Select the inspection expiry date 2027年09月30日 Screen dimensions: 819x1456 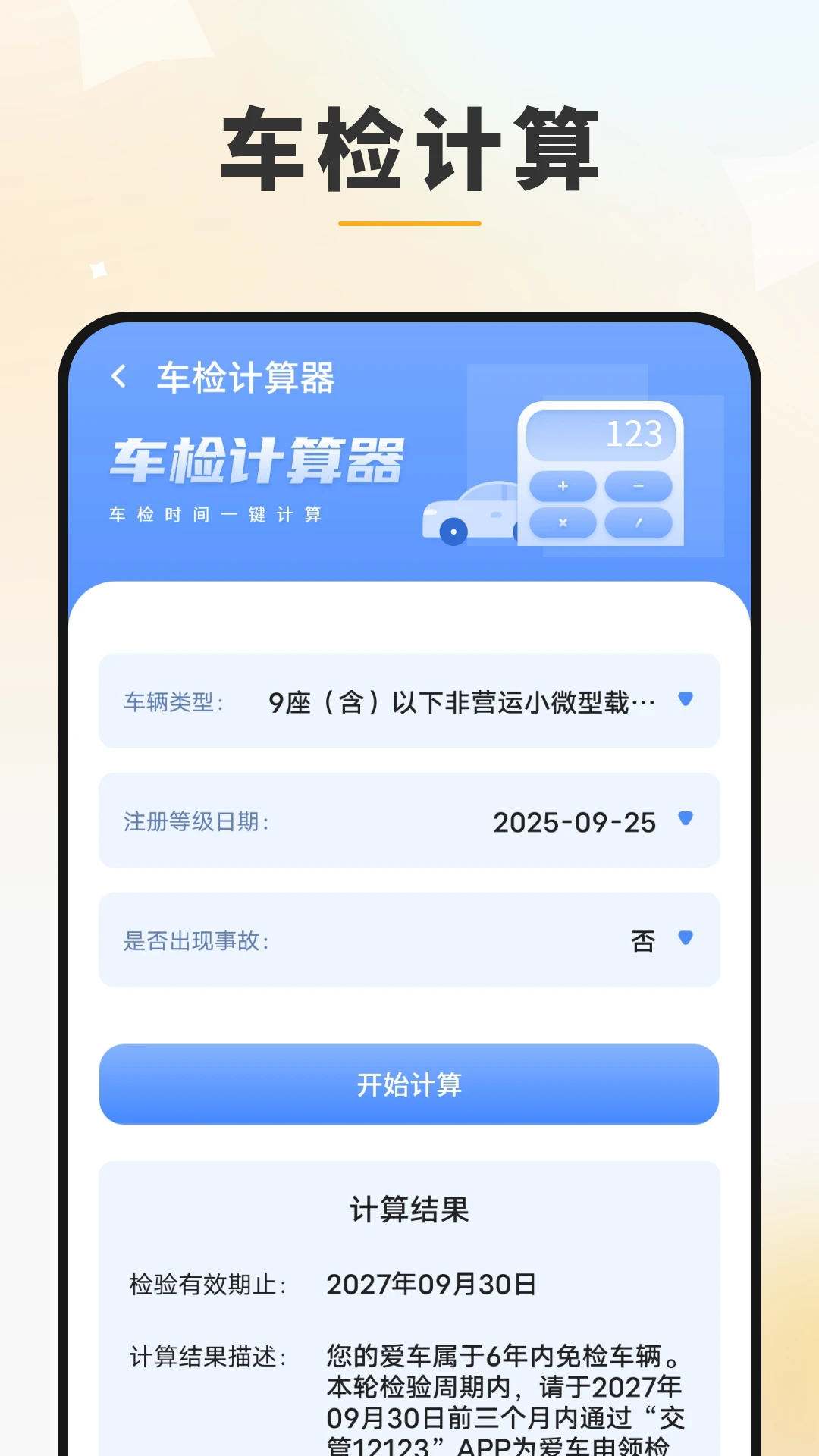[x=432, y=1284]
